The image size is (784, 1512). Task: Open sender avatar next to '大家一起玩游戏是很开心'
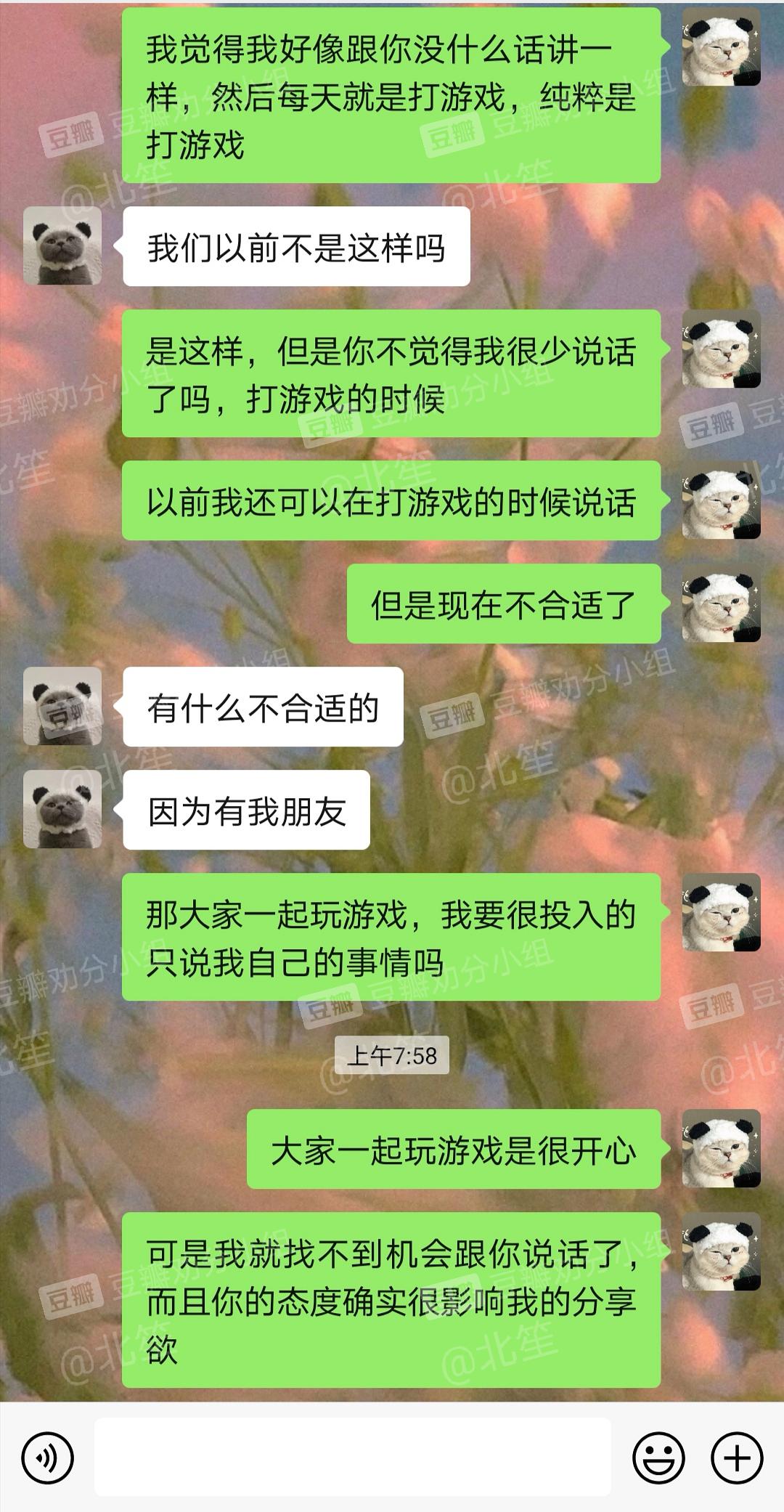[721, 1149]
